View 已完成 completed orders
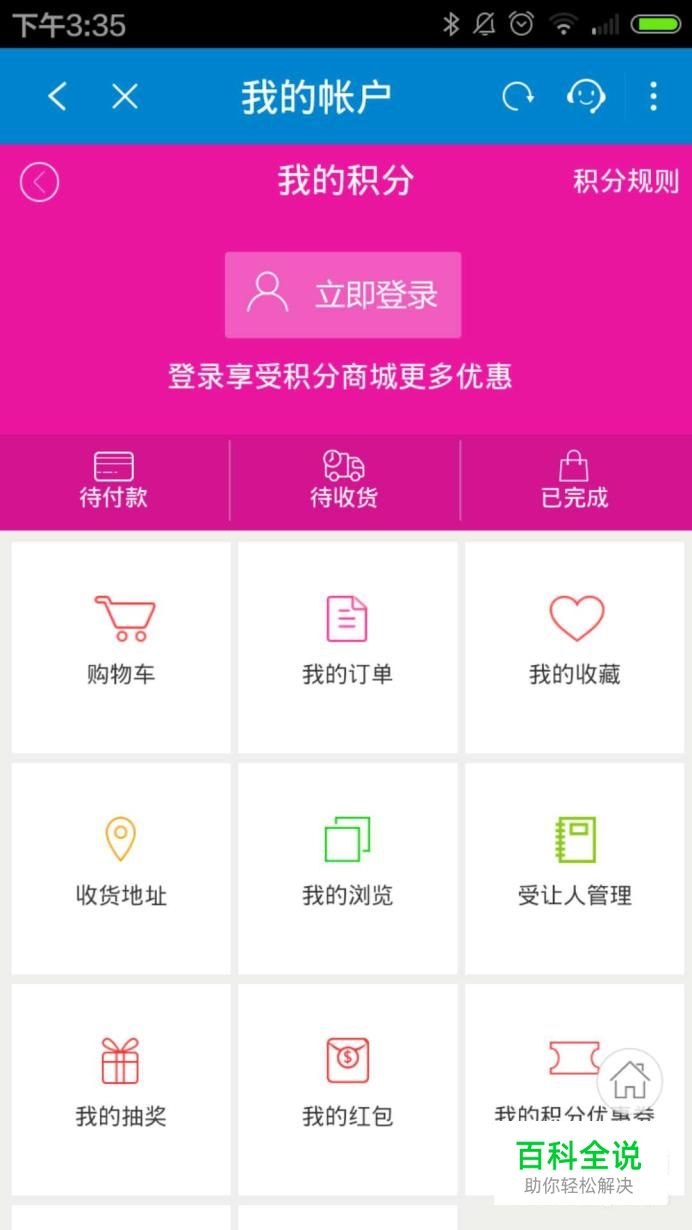 [x=574, y=480]
